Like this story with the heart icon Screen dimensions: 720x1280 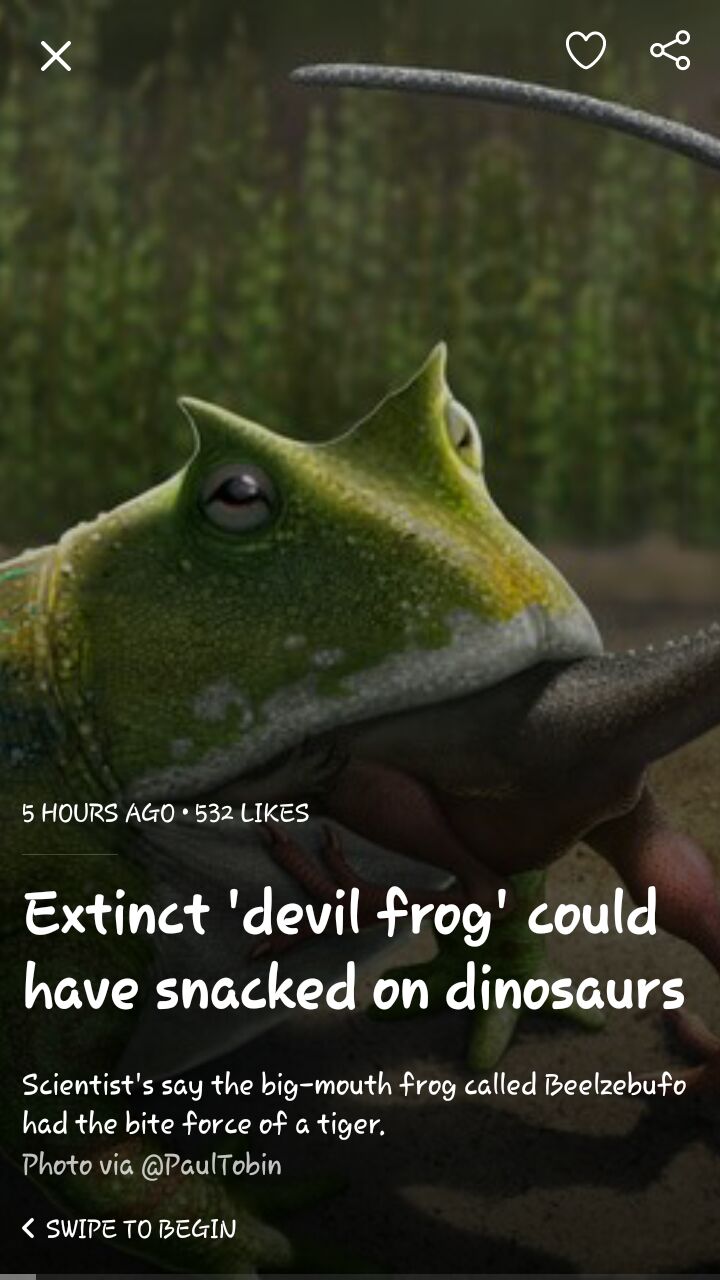tap(586, 50)
